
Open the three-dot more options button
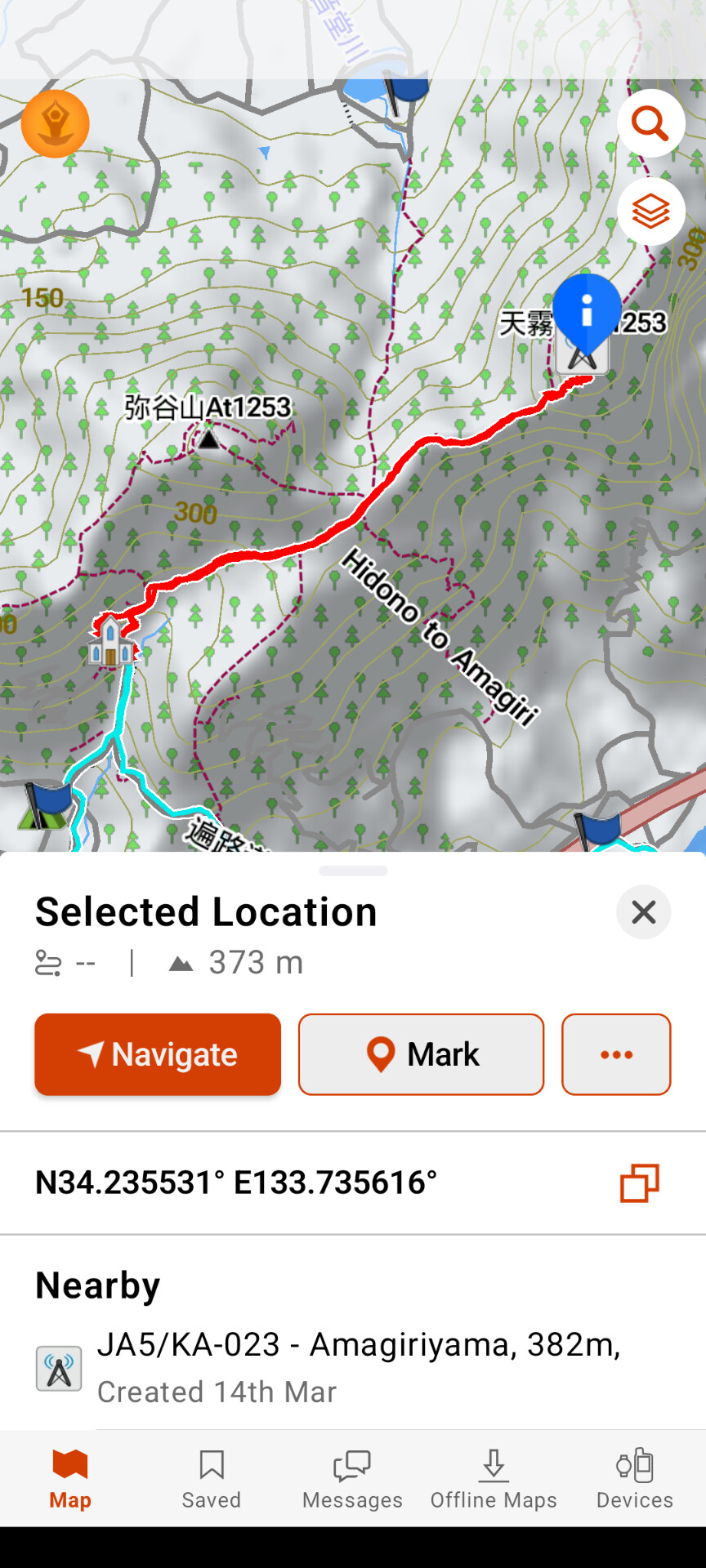point(616,1054)
